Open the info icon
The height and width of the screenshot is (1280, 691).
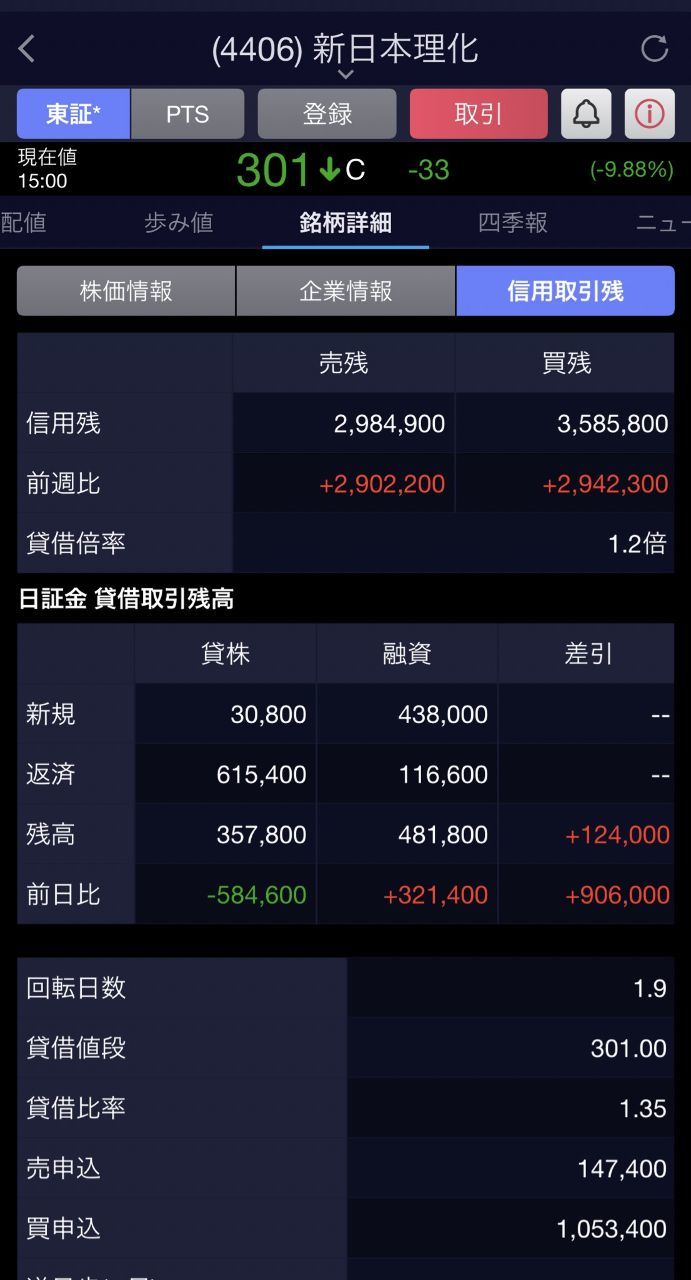pos(650,114)
